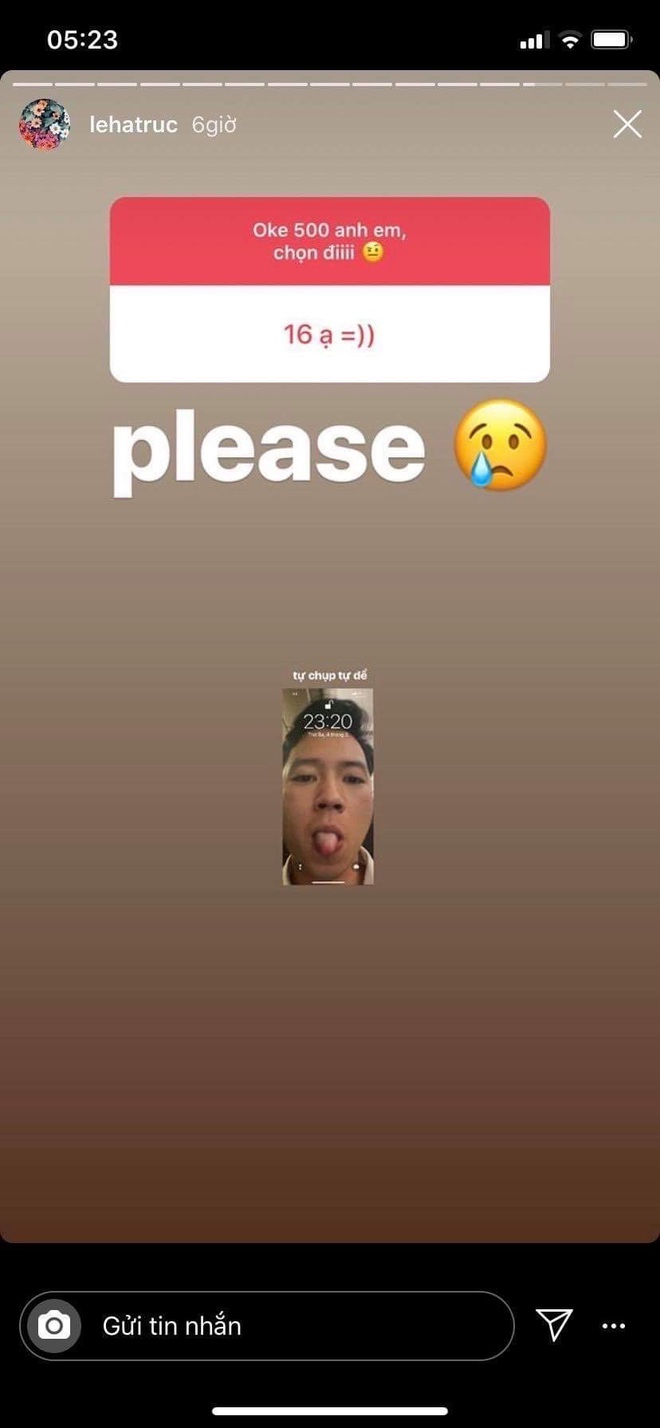Open the camera button beside message field
Screen dimensions: 660x1428
coord(53,1326)
